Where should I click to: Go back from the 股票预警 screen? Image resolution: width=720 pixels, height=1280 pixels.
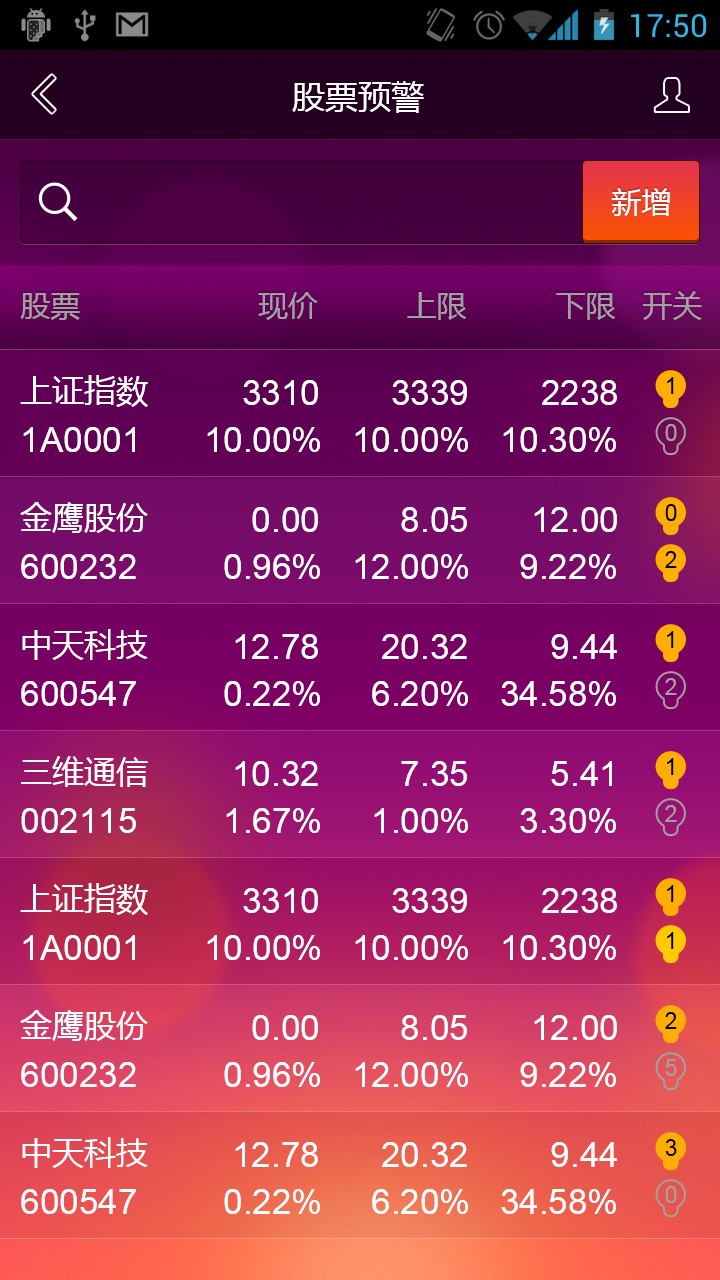[x=44, y=96]
